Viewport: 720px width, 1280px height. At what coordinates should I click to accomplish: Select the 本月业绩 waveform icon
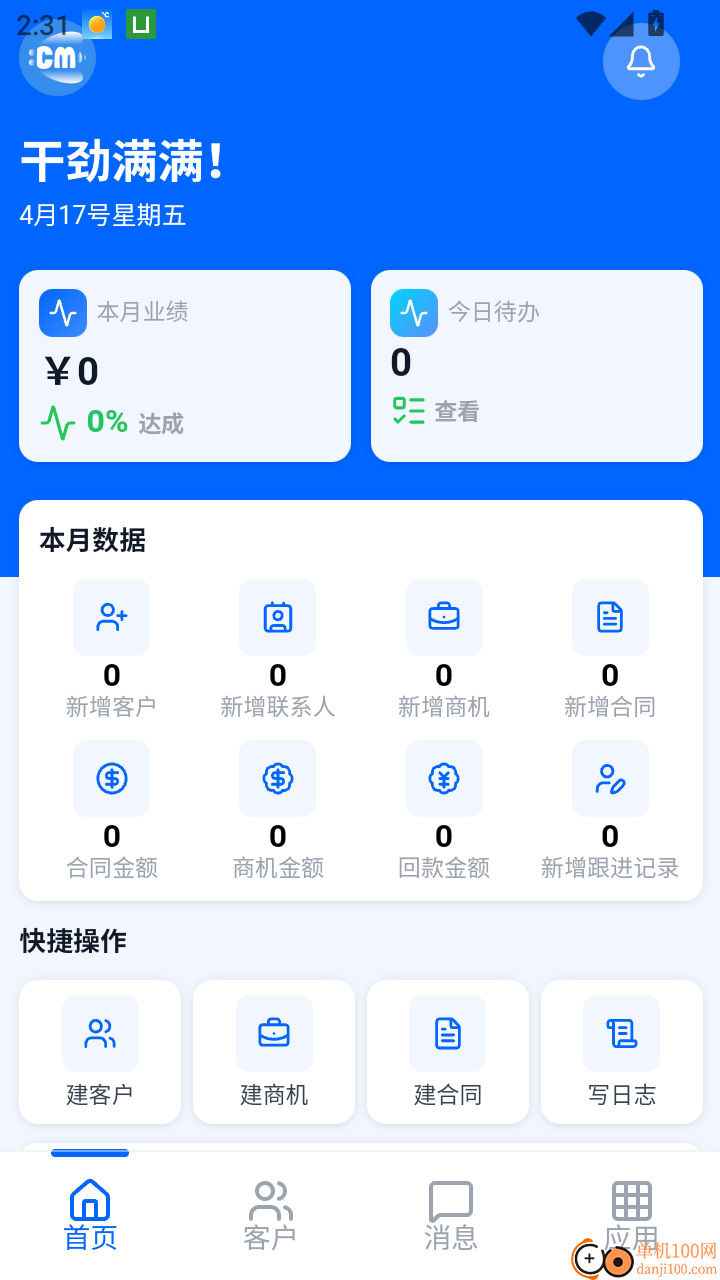point(62,312)
